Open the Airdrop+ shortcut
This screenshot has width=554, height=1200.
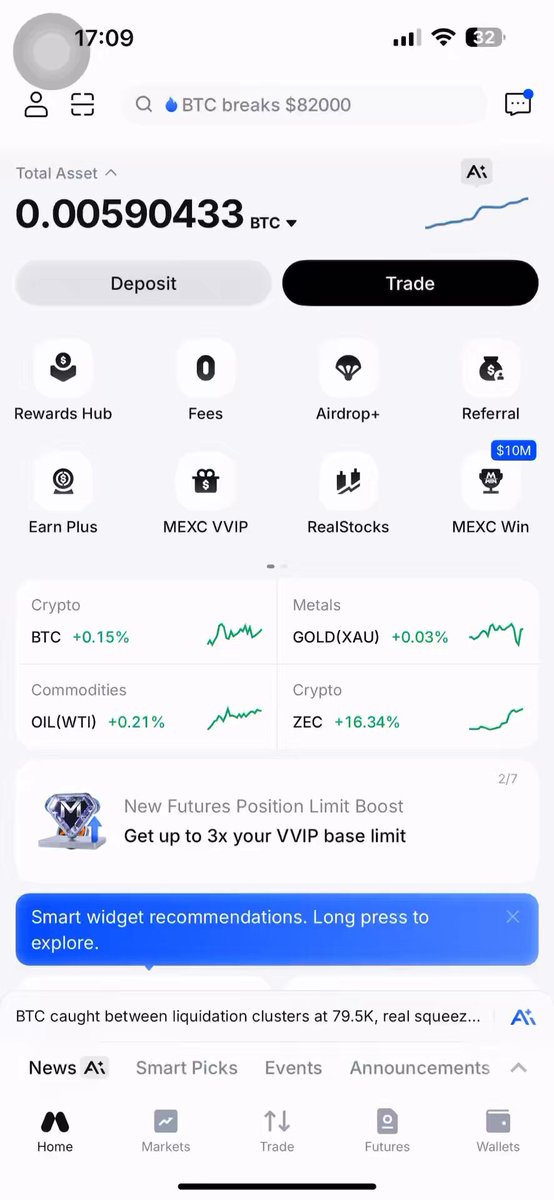pos(348,381)
